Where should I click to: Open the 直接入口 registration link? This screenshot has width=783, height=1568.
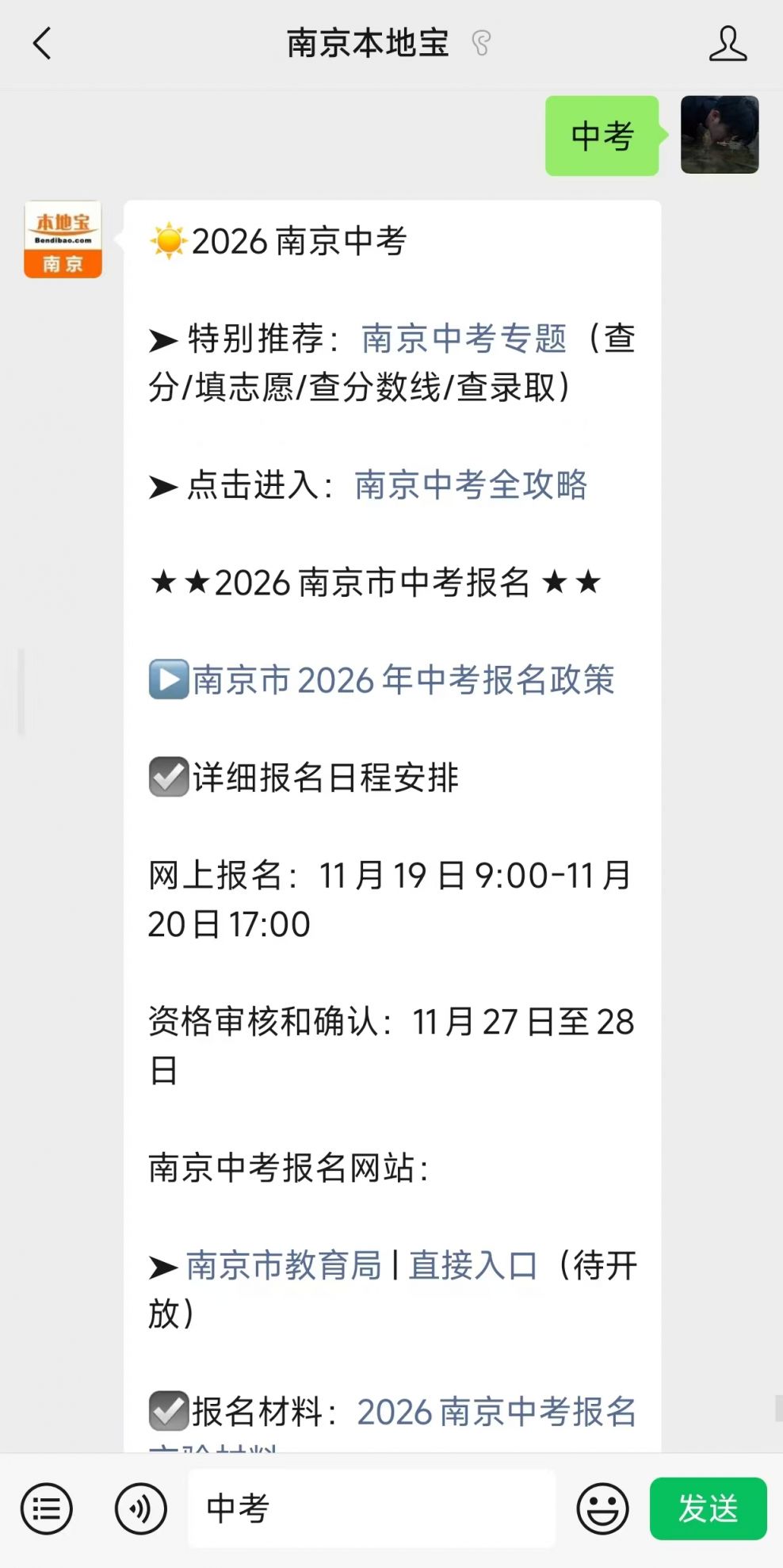[x=473, y=1265]
